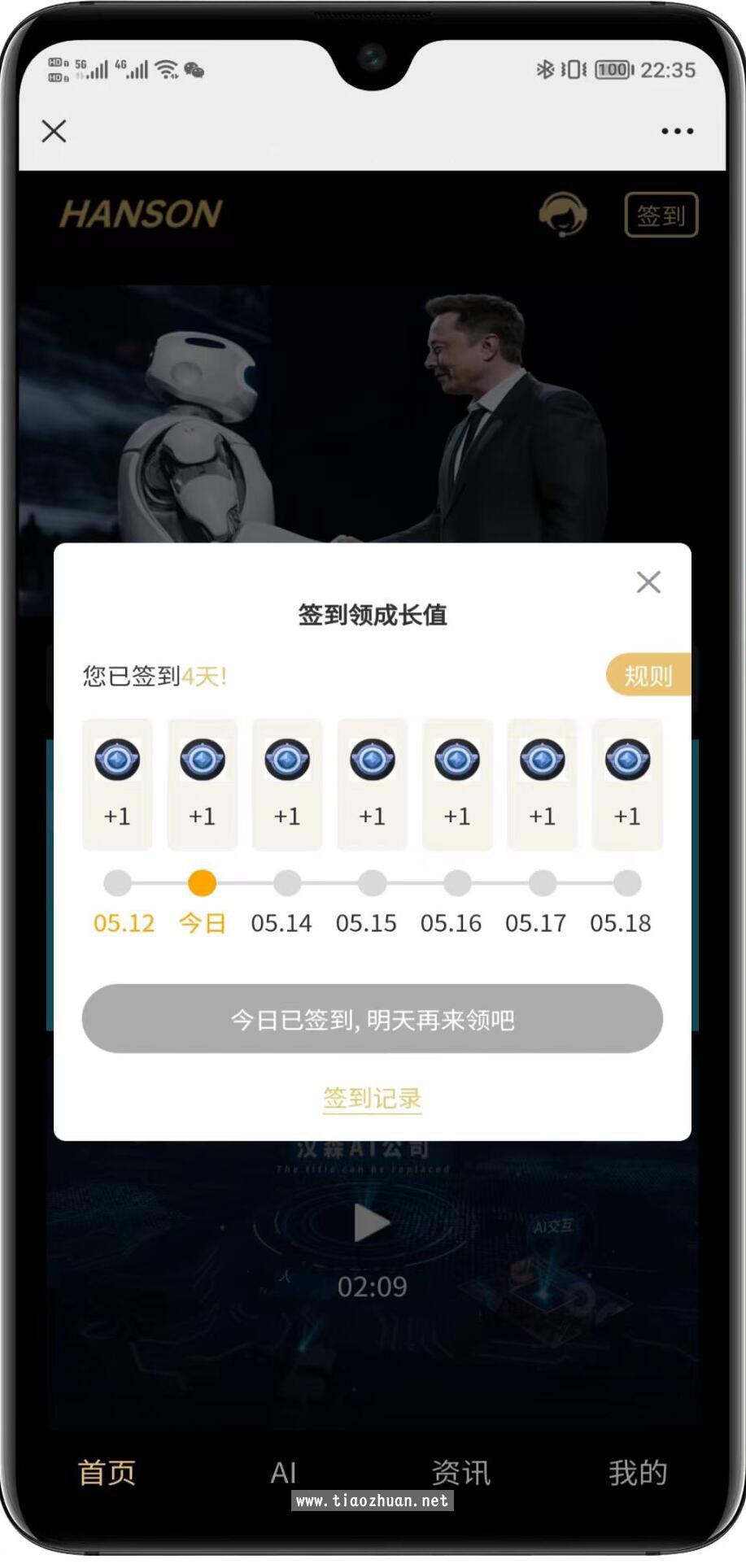Select the reward coin above 今日
746x1568 pixels.
(203, 760)
